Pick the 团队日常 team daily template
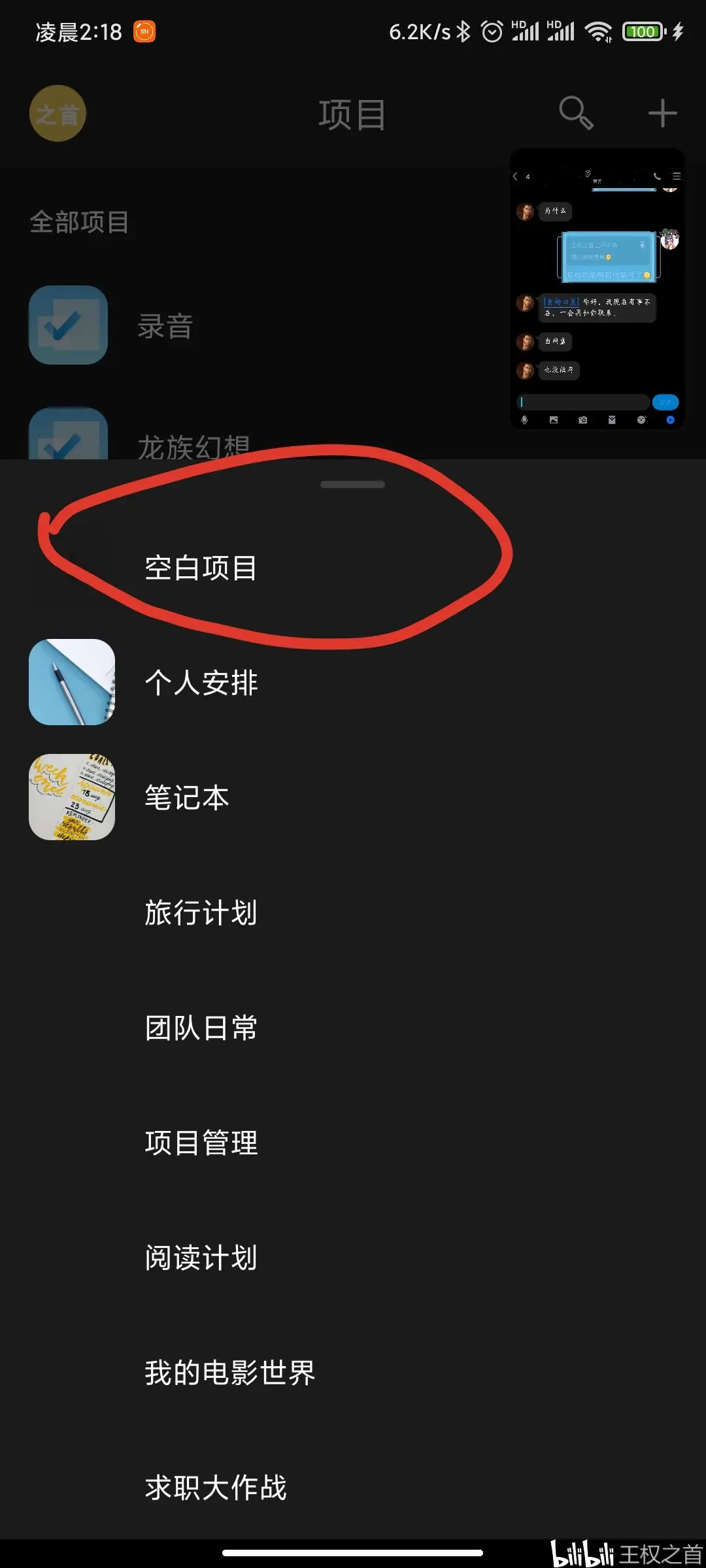706x1568 pixels. pyautogui.click(x=201, y=1028)
